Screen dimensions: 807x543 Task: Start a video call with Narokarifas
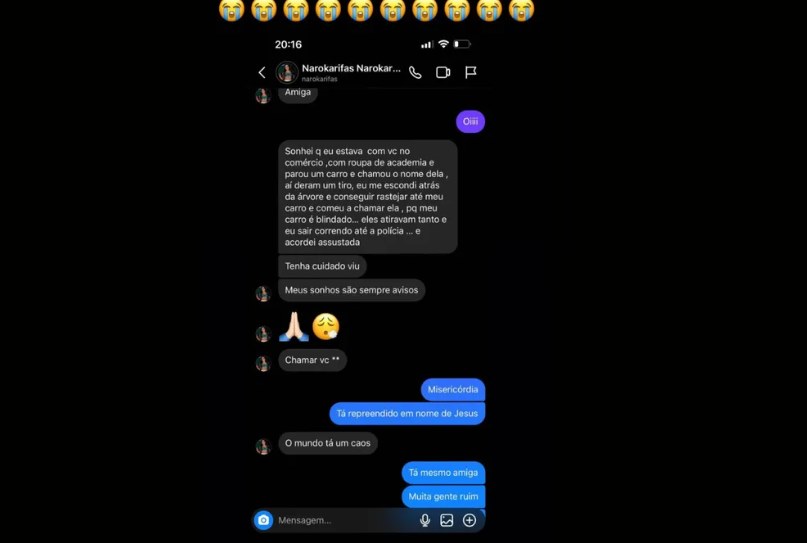(443, 72)
